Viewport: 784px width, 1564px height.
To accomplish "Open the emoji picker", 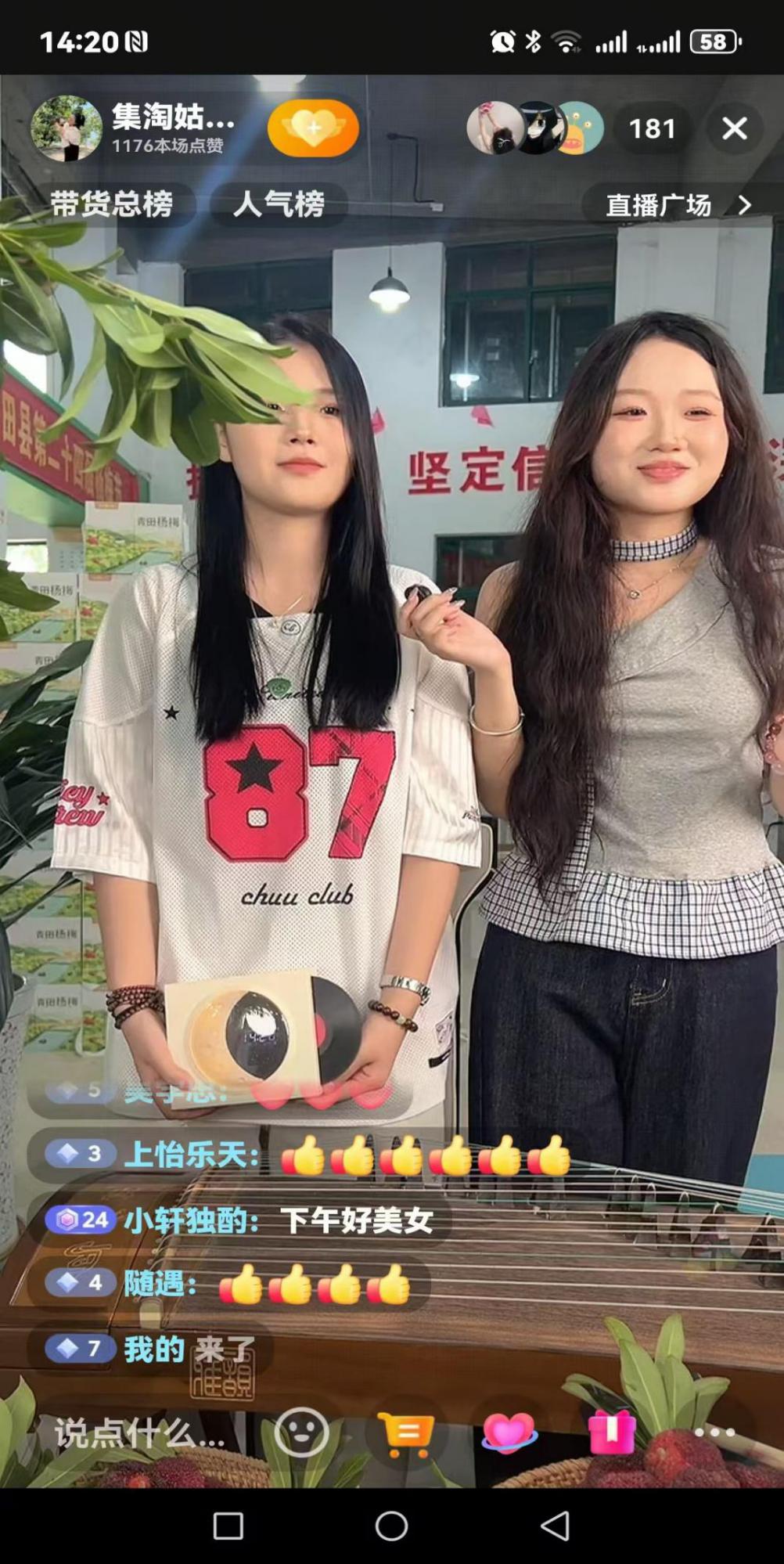I will click(x=301, y=1433).
